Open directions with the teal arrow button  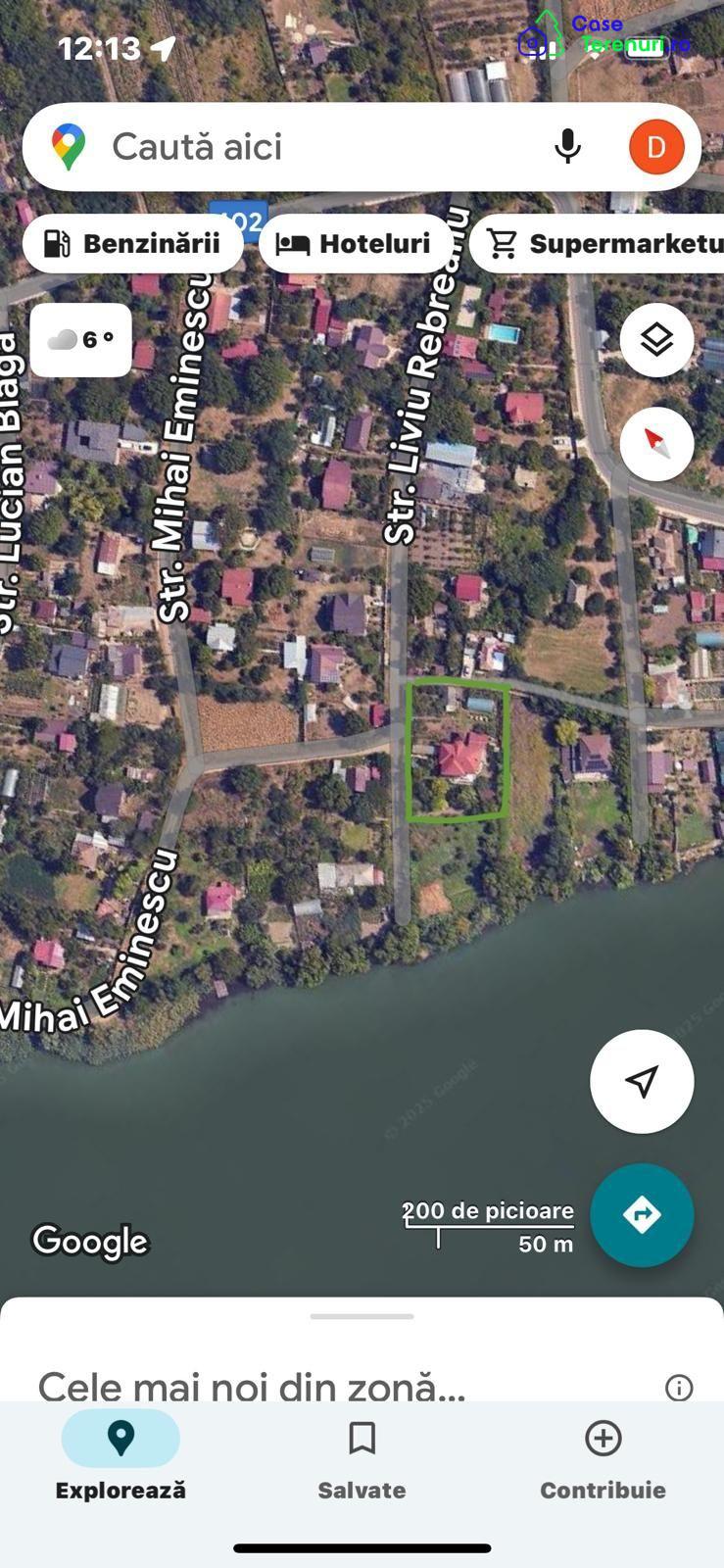point(642,1215)
